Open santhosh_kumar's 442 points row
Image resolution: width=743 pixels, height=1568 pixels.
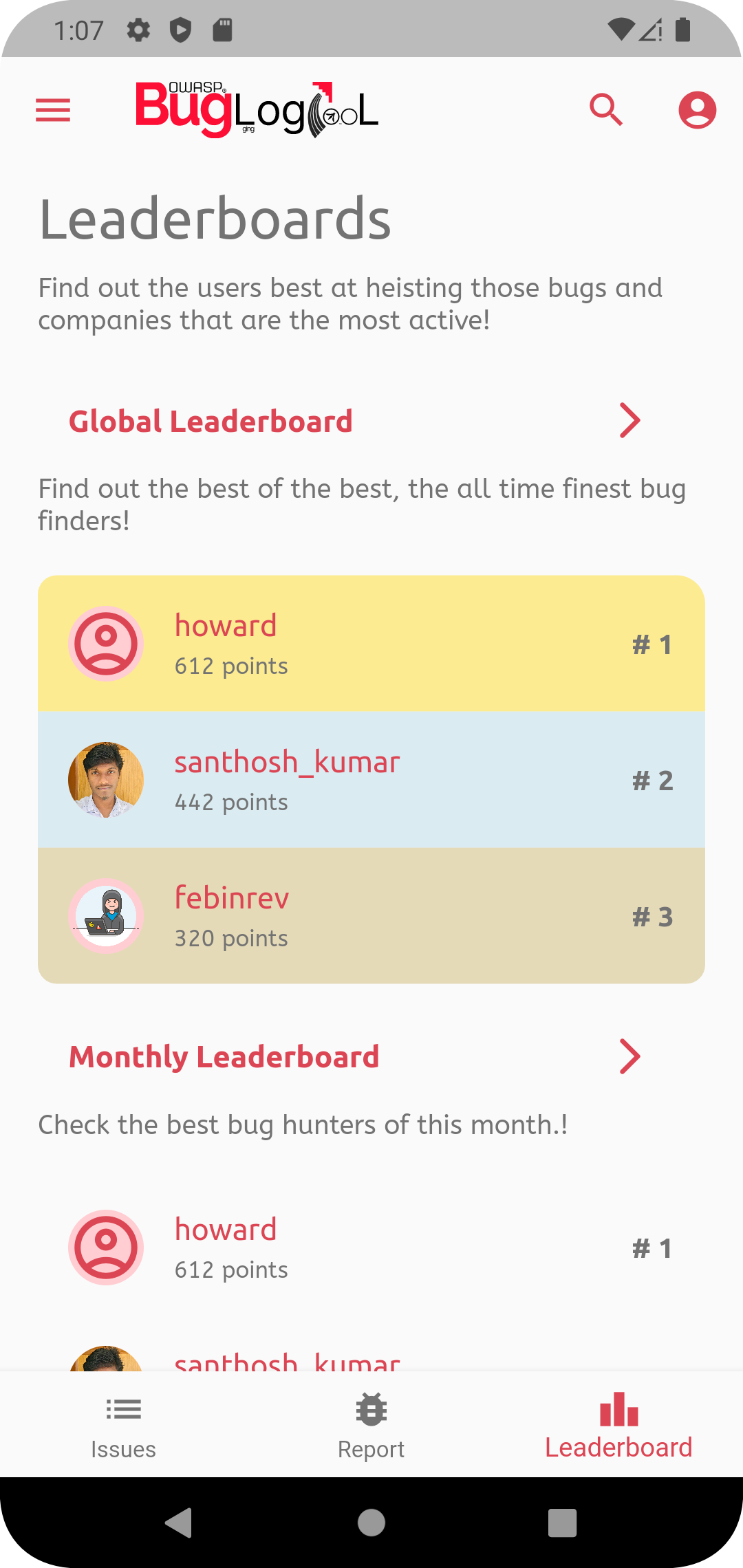(371, 779)
